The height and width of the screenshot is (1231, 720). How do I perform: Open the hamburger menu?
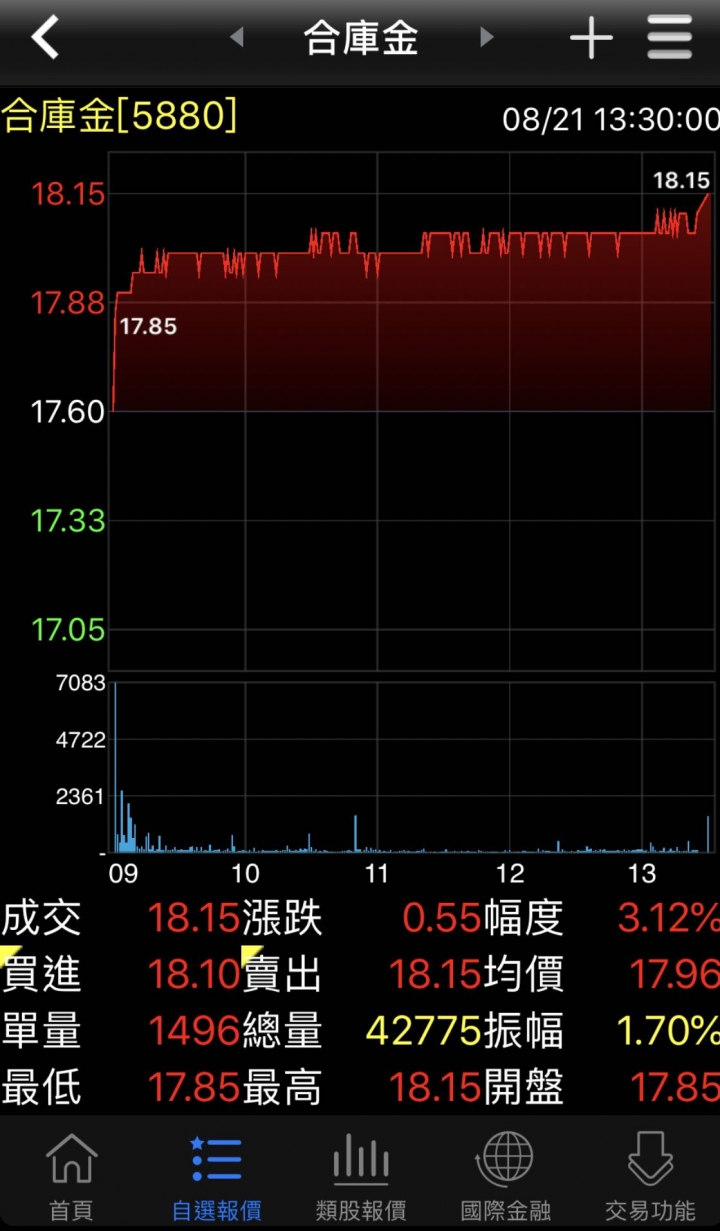669,38
